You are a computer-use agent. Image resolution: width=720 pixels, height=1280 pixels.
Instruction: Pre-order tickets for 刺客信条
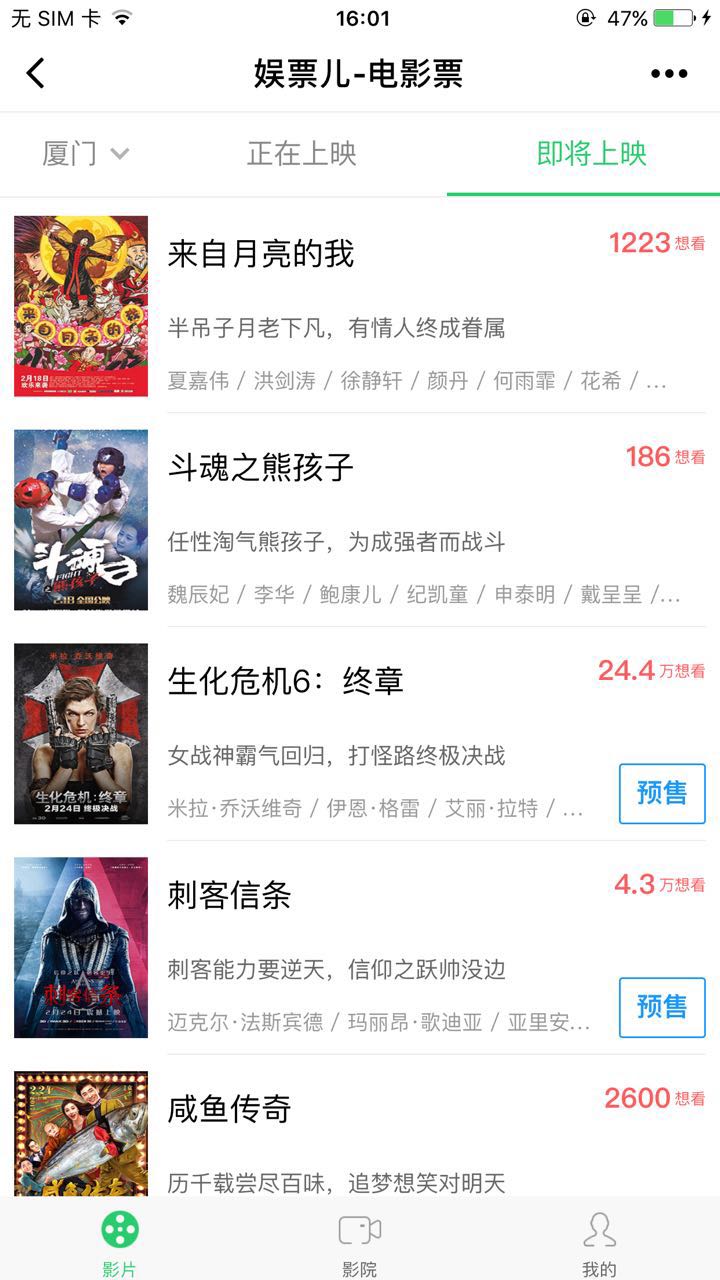662,1007
